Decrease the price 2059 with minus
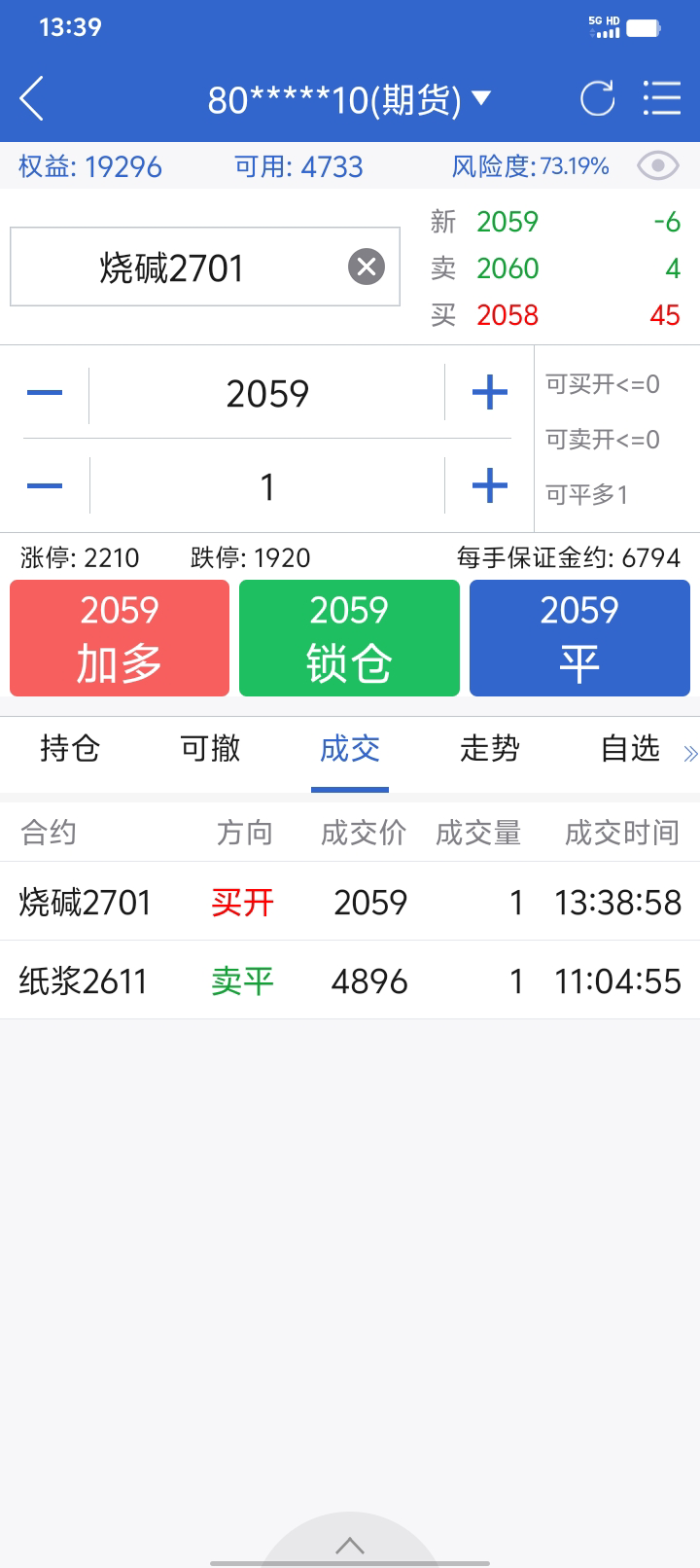Viewport: 700px width, 1568px height. tap(45, 393)
